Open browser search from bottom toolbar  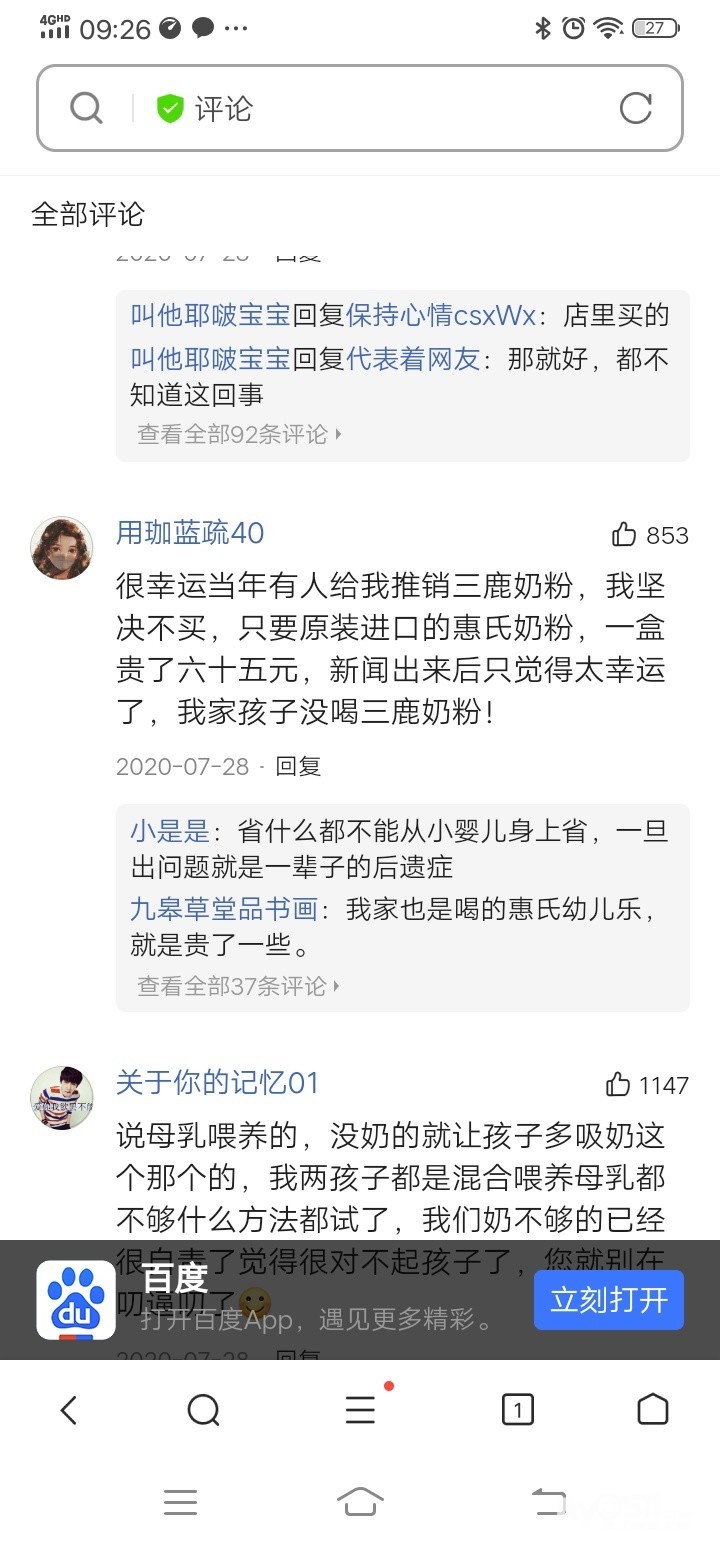point(203,1411)
